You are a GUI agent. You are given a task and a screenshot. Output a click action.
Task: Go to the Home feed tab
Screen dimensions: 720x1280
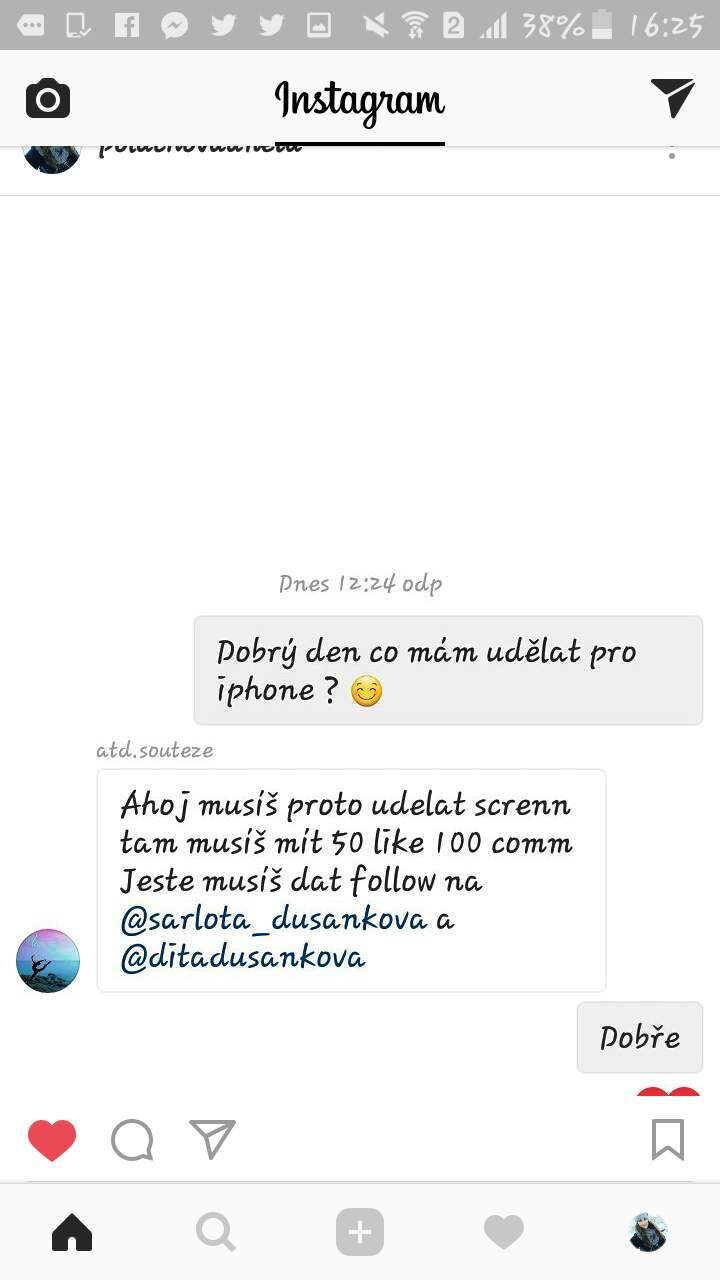(72, 1233)
